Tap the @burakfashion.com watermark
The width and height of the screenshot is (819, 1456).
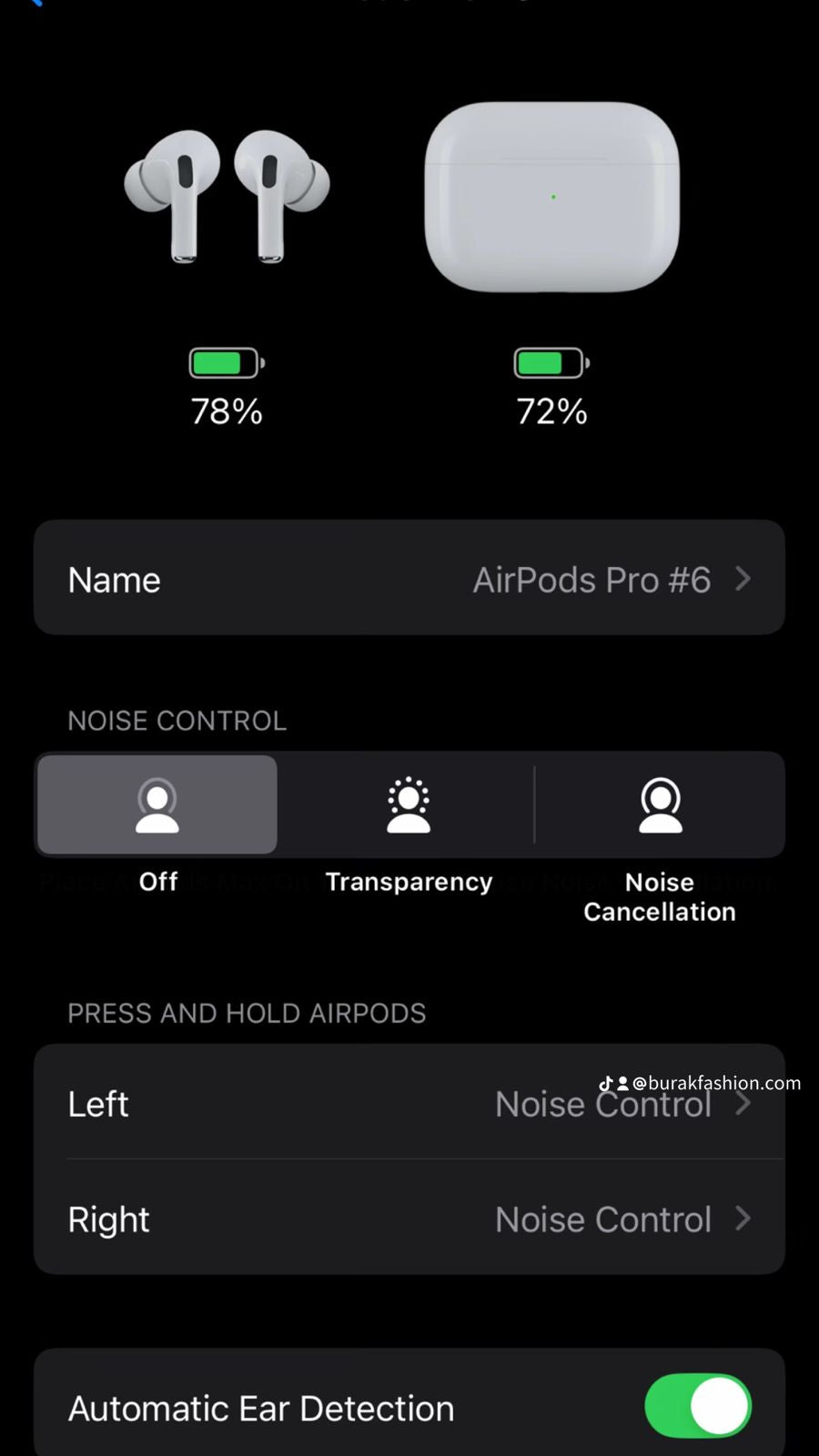(x=701, y=1083)
